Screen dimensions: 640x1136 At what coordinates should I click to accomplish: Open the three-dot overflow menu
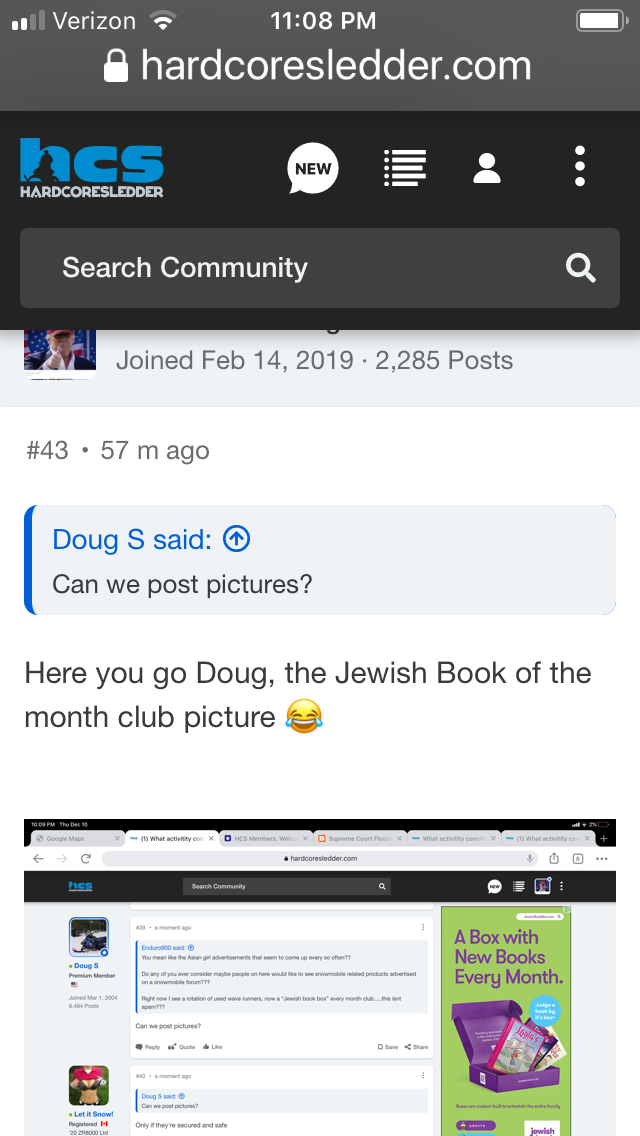point(579,167)
